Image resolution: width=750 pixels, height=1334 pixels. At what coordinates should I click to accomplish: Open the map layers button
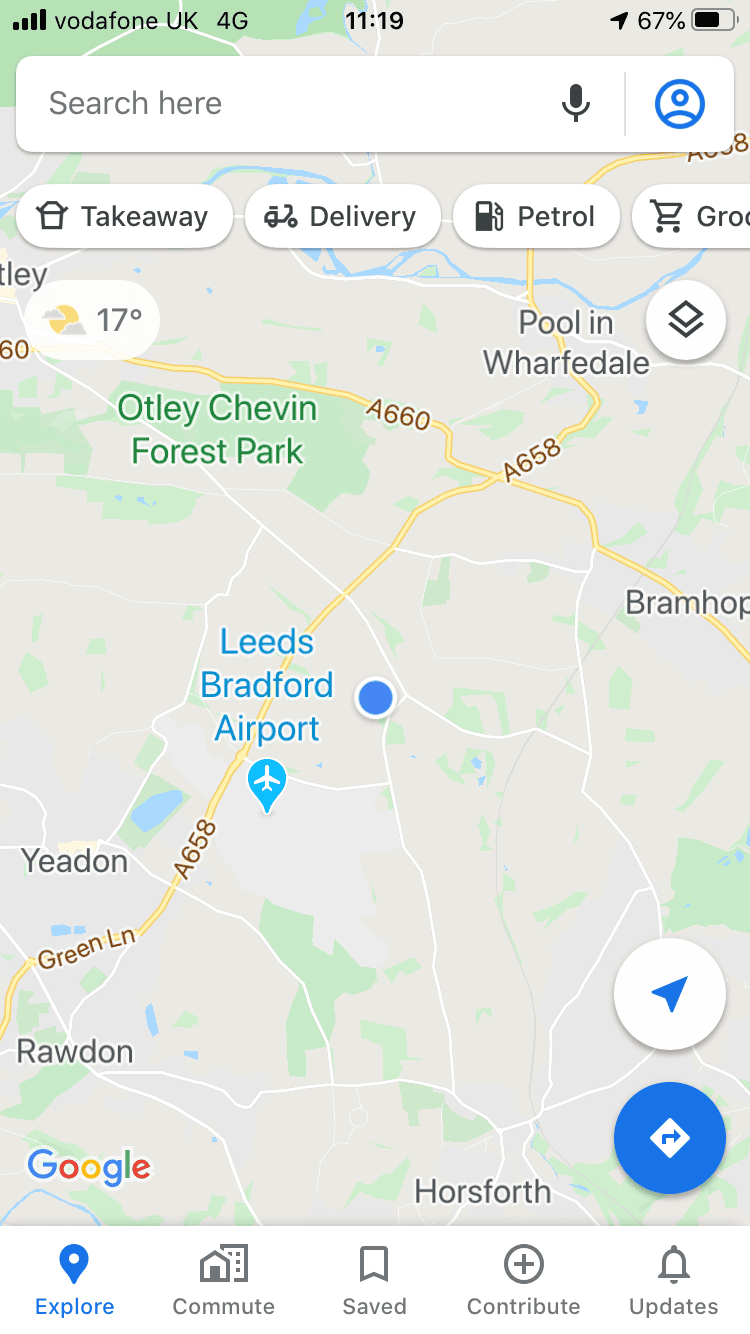point(686,320)
